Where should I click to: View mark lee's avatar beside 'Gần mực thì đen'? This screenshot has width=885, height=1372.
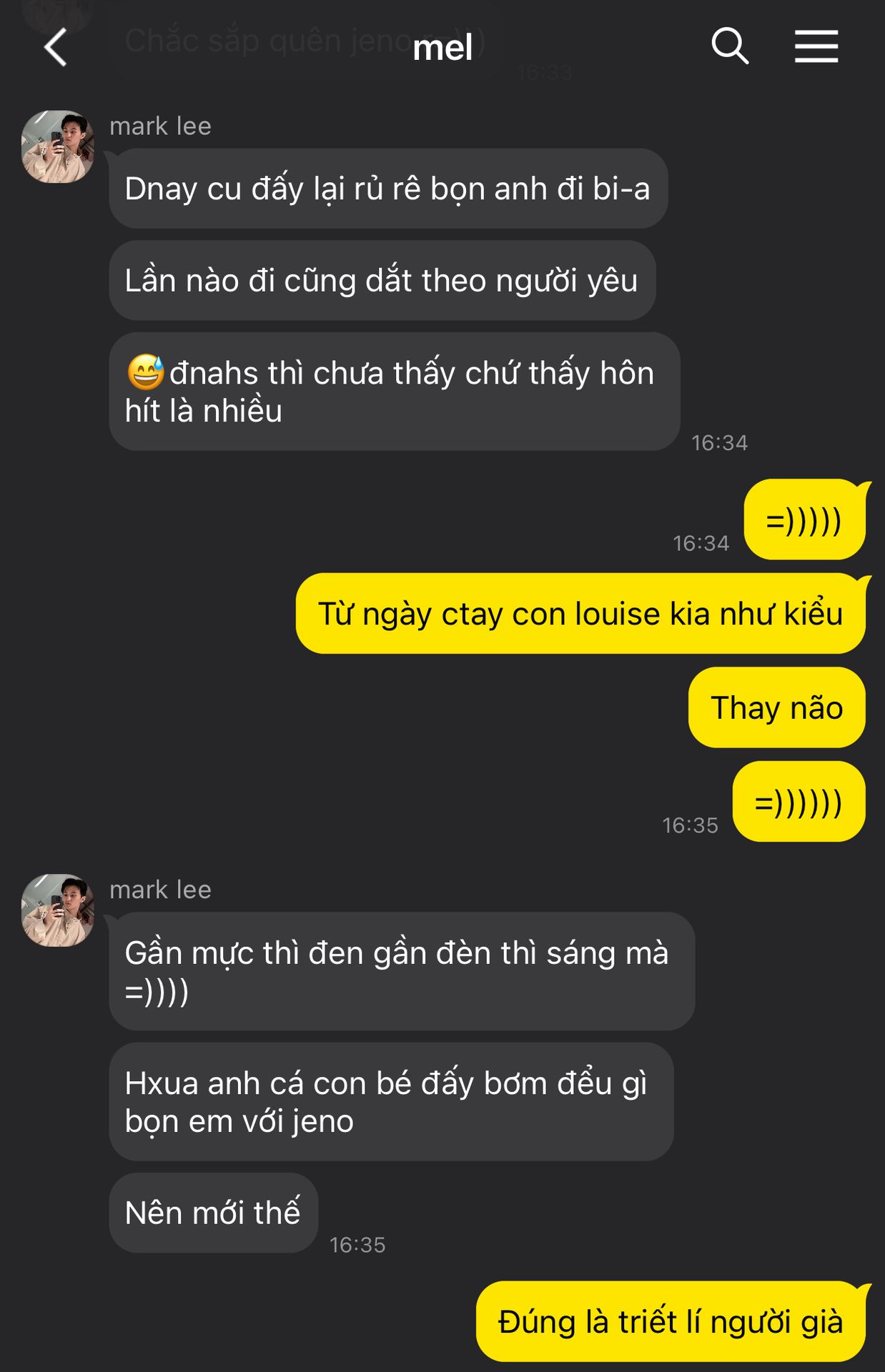click(x=58, y=910)
